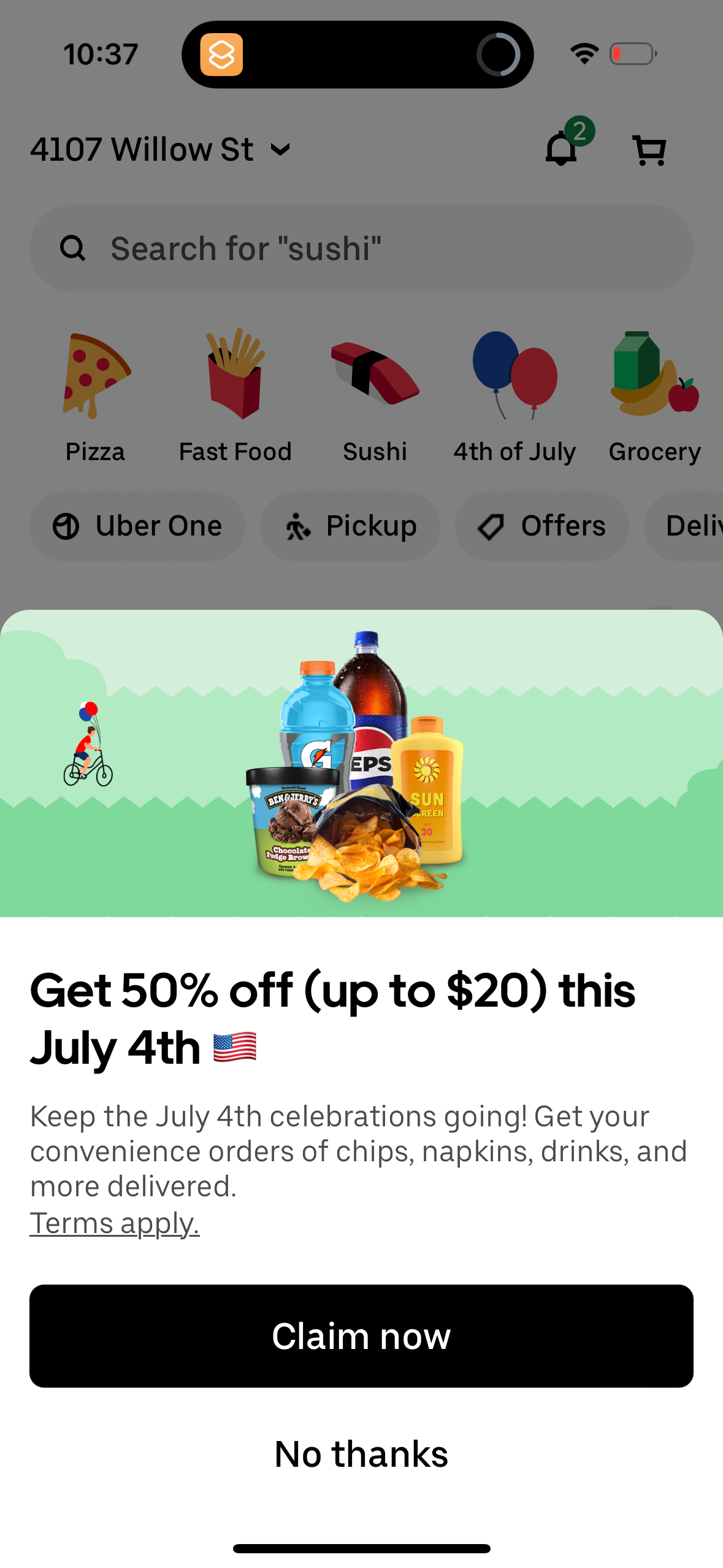Screen dimensions: 723x1568
Task: Click the search magnifier icon
Action: [73, 247]
